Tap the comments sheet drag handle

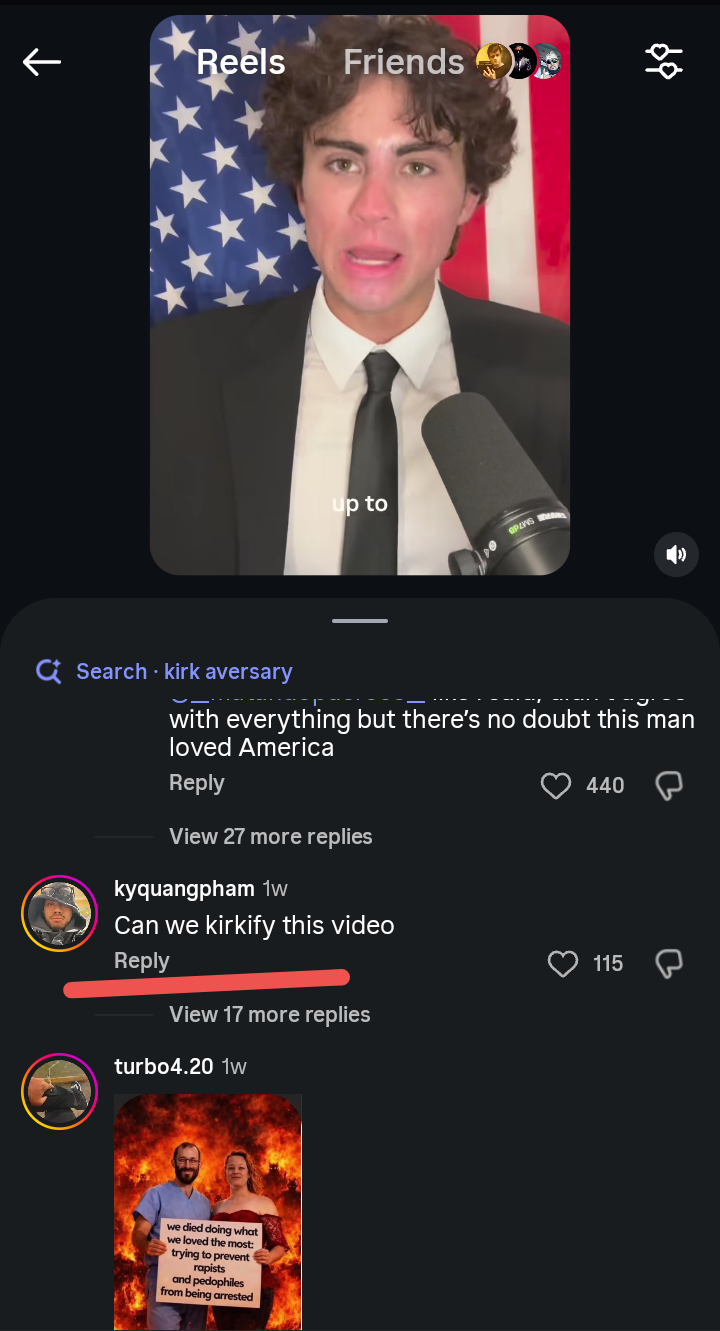pyautogui.click(x=360, y=621)
